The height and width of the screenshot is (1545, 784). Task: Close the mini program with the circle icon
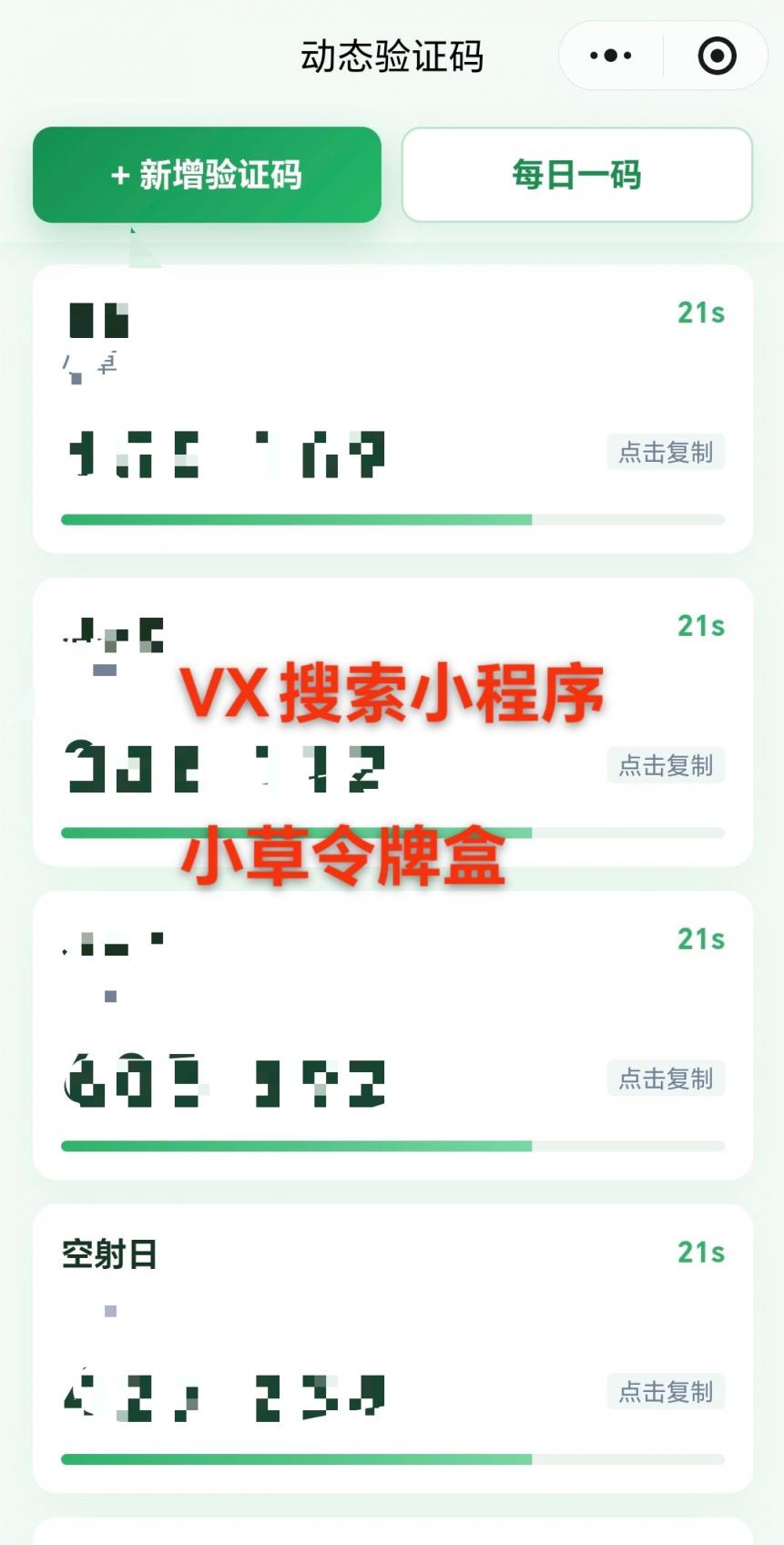point(717,56)
